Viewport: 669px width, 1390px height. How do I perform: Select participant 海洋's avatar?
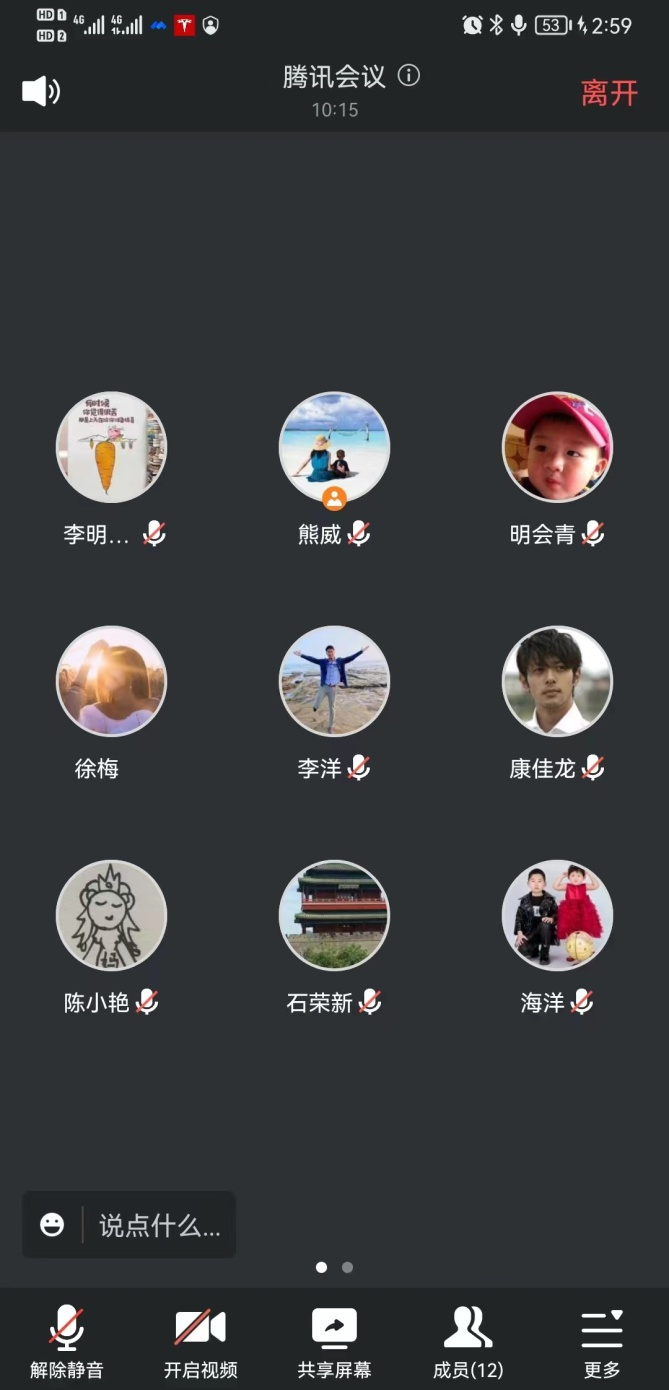pyautogui.click(x=557, y=915)
